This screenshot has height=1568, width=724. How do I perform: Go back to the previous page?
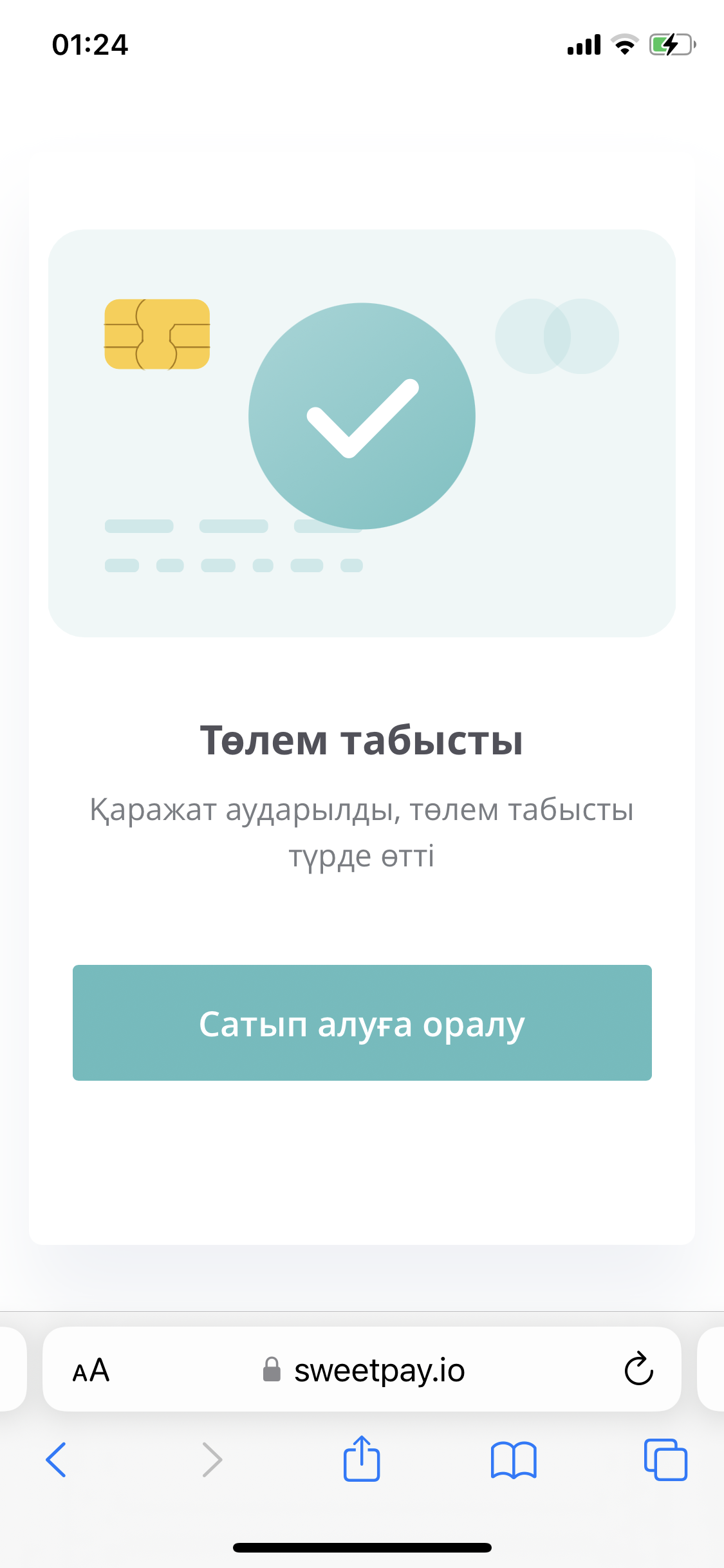(x=56, y=1459)
